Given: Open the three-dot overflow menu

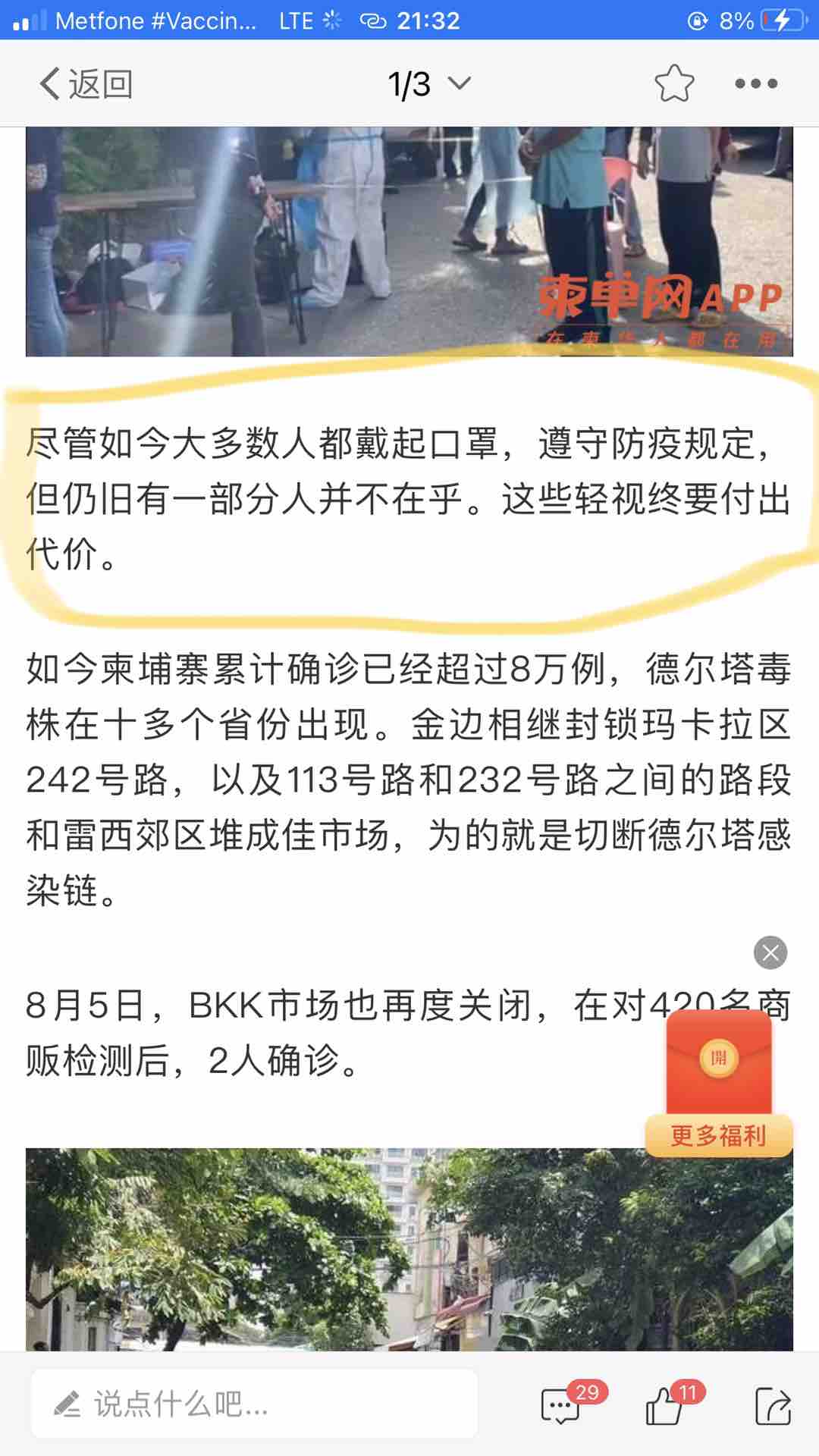Looking at the screenshot, I should coord(756,83).
